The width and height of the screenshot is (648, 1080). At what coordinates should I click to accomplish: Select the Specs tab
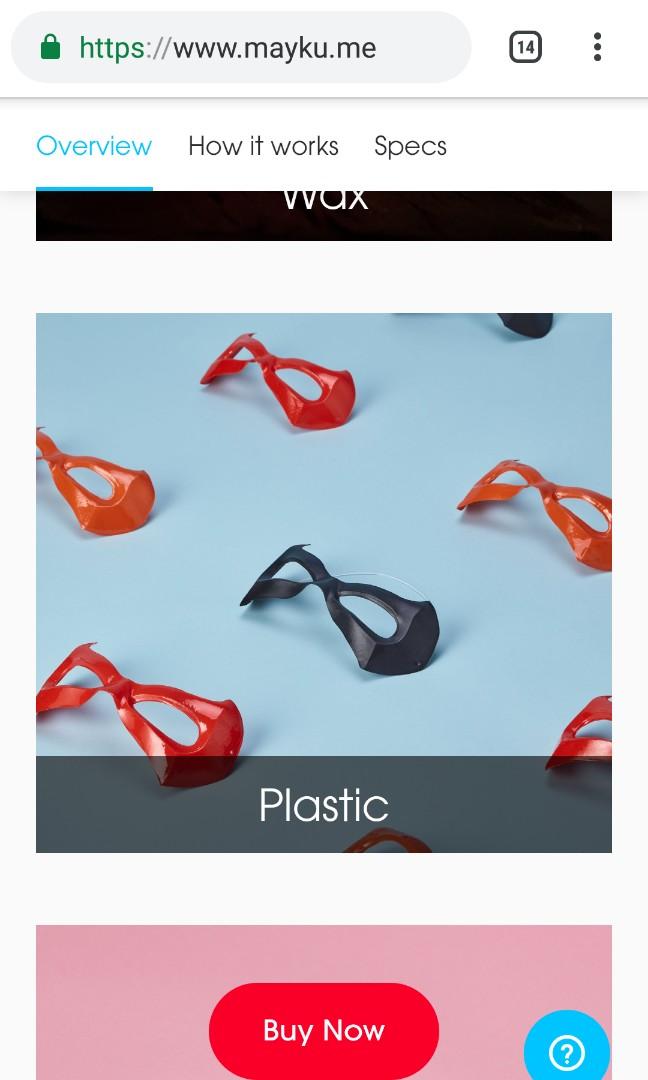click(x=410, y=146)
